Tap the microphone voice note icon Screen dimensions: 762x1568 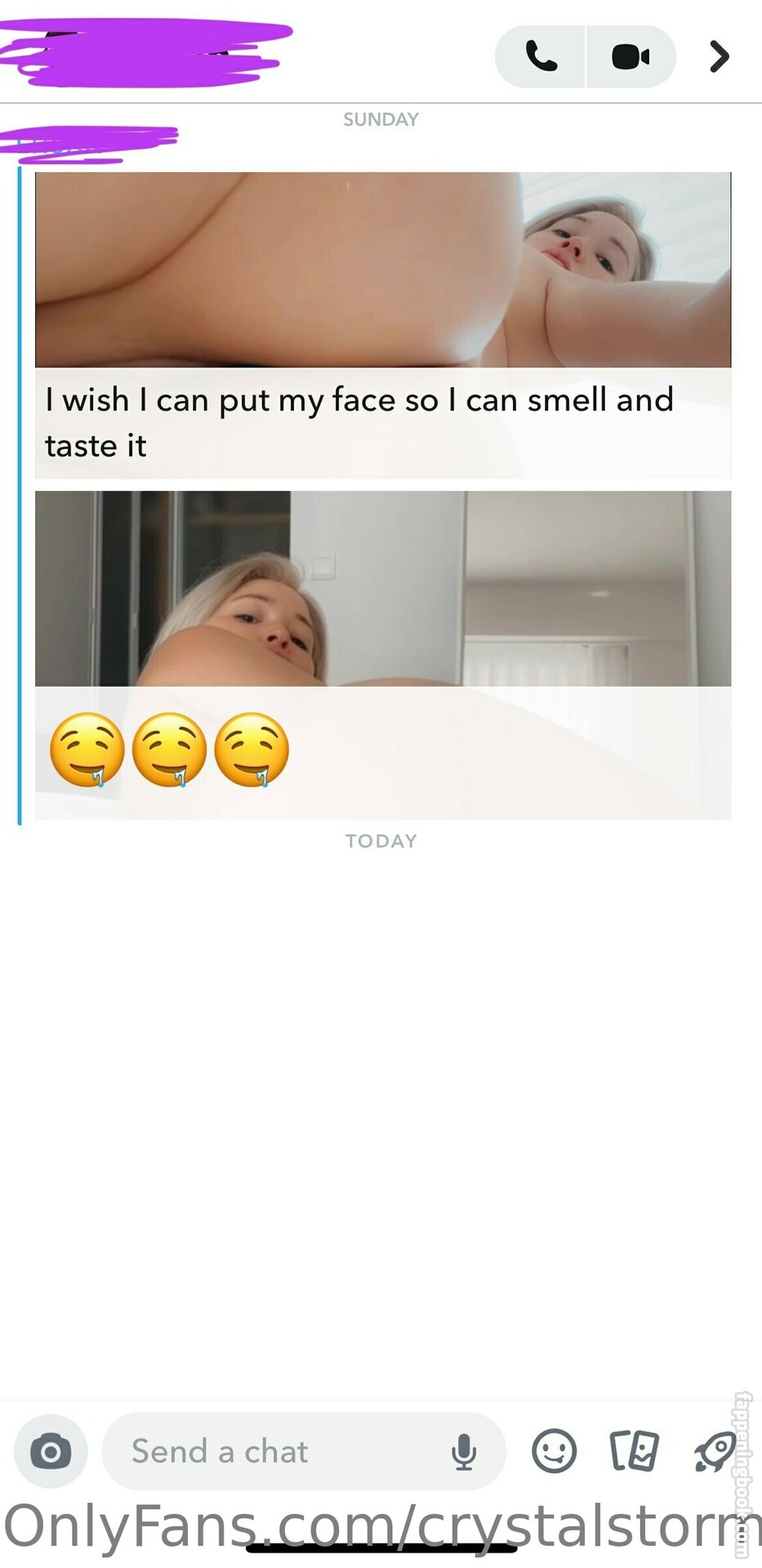[464, 1452]
